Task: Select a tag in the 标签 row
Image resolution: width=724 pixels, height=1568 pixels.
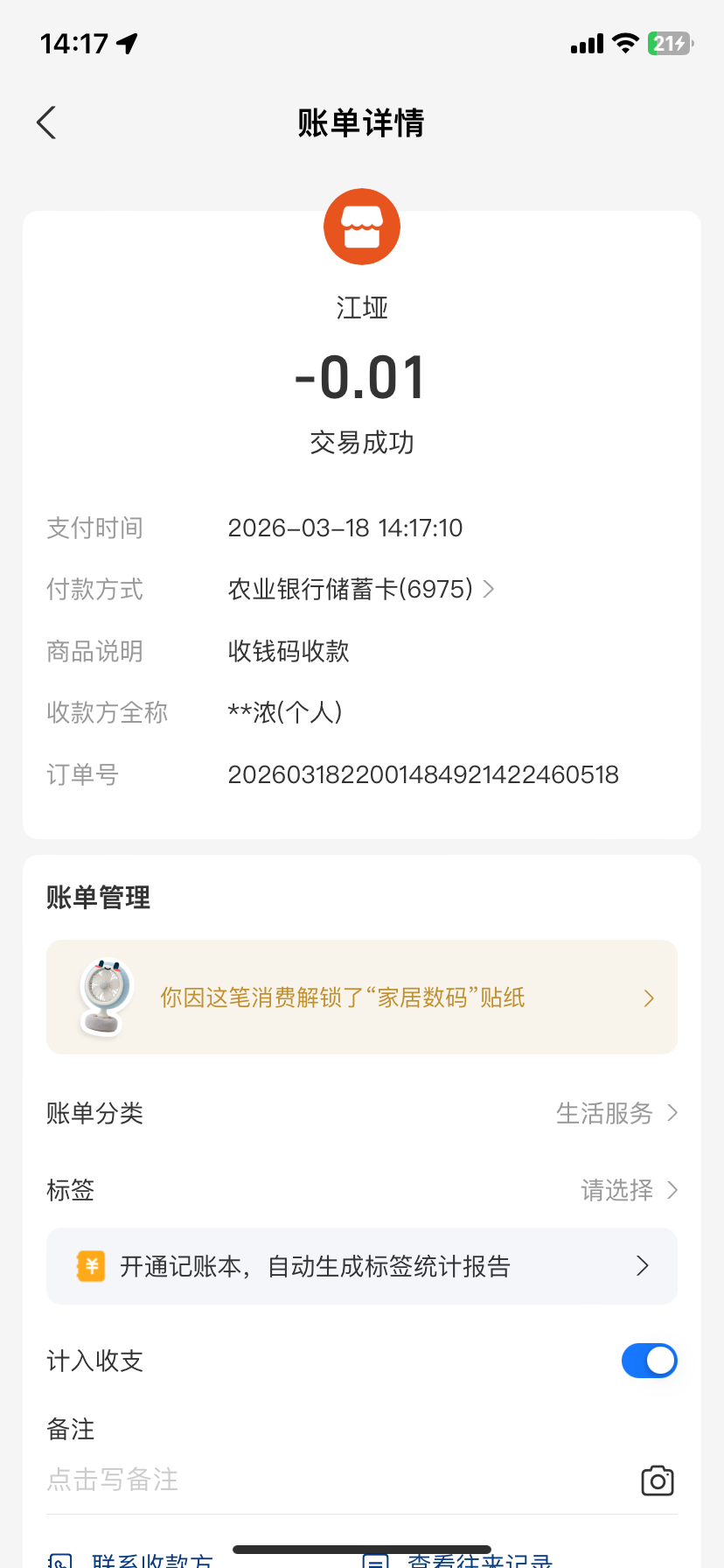Action: 628,1190
